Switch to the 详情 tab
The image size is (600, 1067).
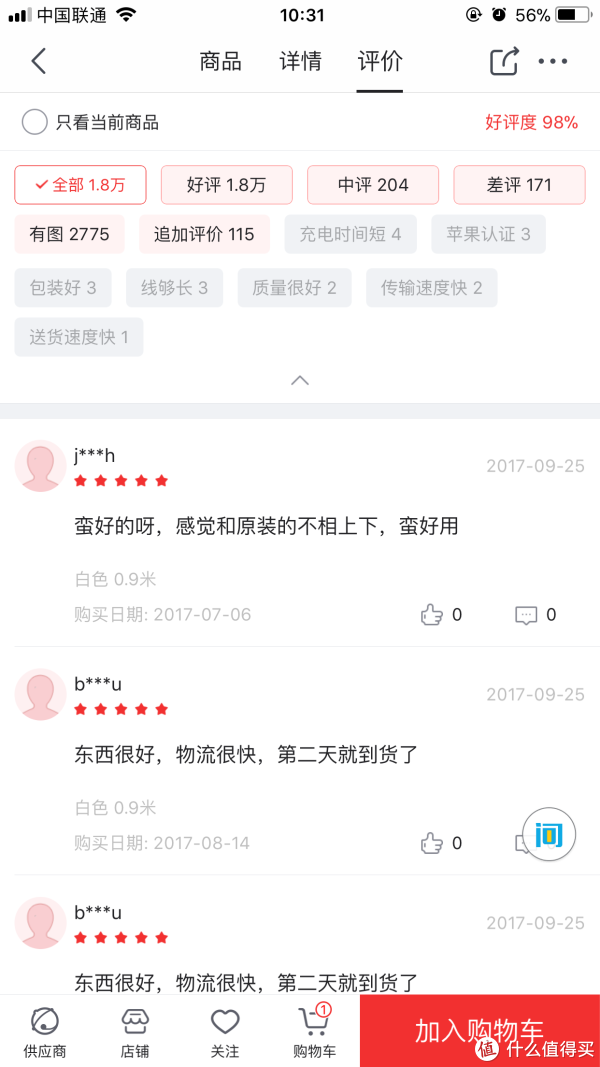(x=300, y=61)
